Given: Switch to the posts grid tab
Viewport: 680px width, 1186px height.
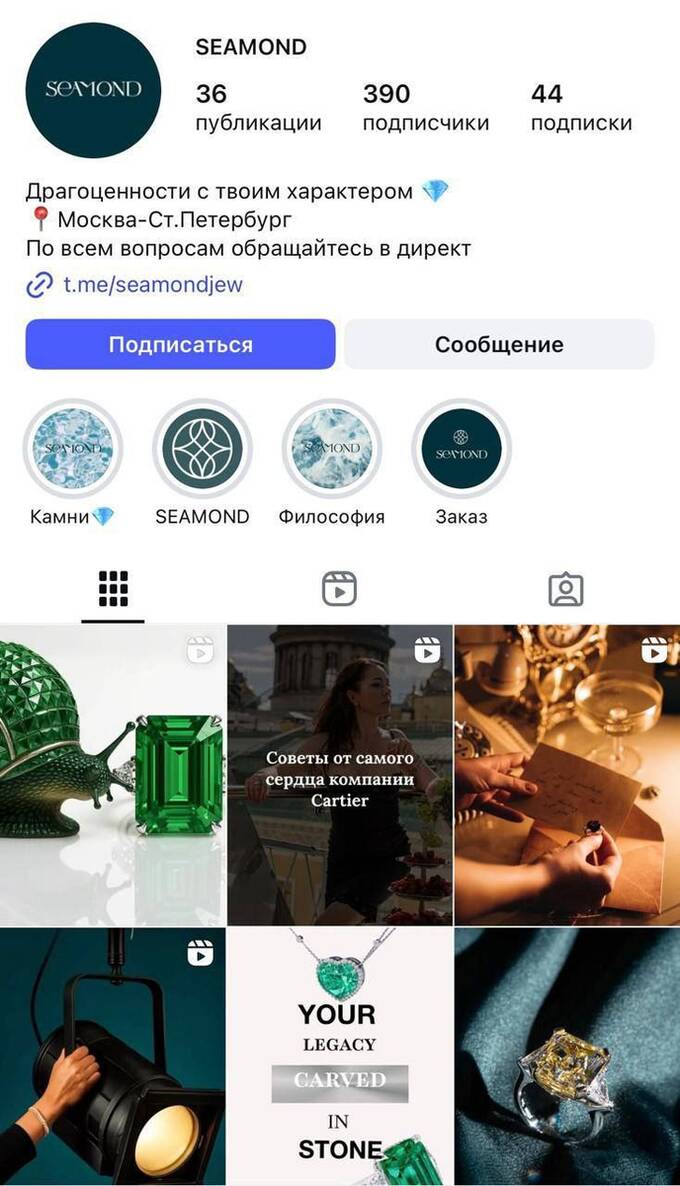Looking at the screenshot, I should [113, 589].
